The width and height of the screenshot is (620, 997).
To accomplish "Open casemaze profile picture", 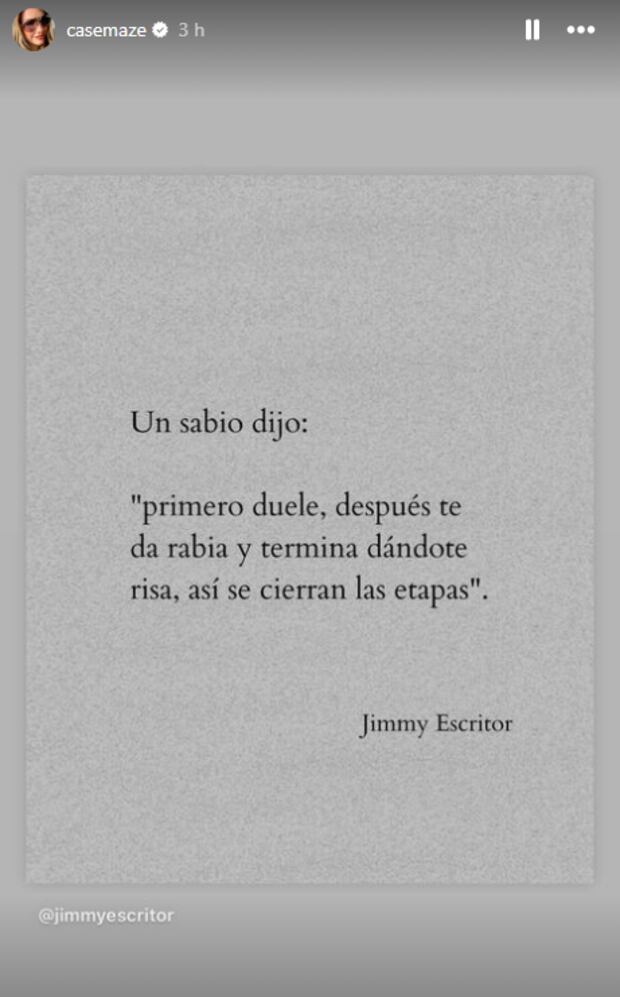I will pyautogui.click(x=33, y=30).
